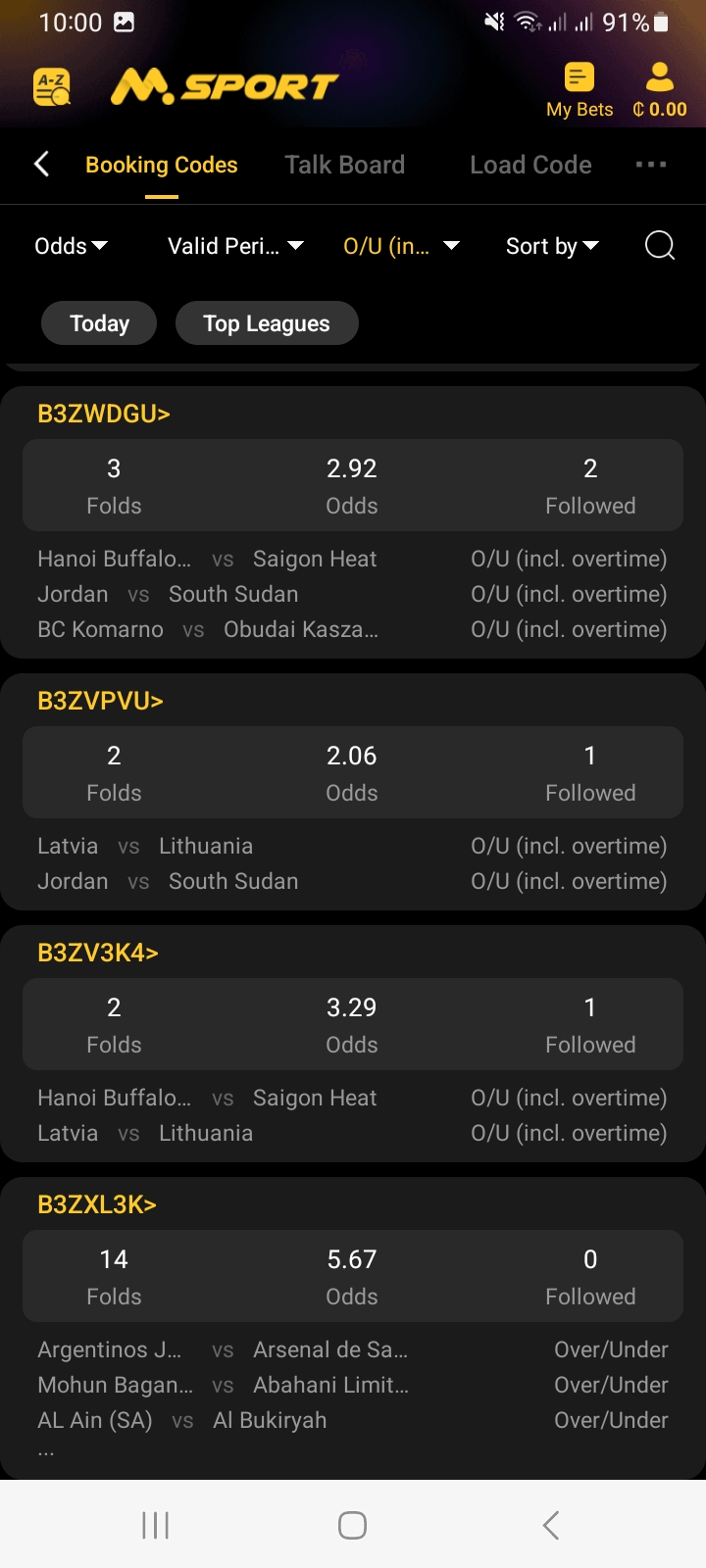Open booking code B3ZVPVU
Viewport: 706px width, 1568px height.
click(x=100, y=702)
